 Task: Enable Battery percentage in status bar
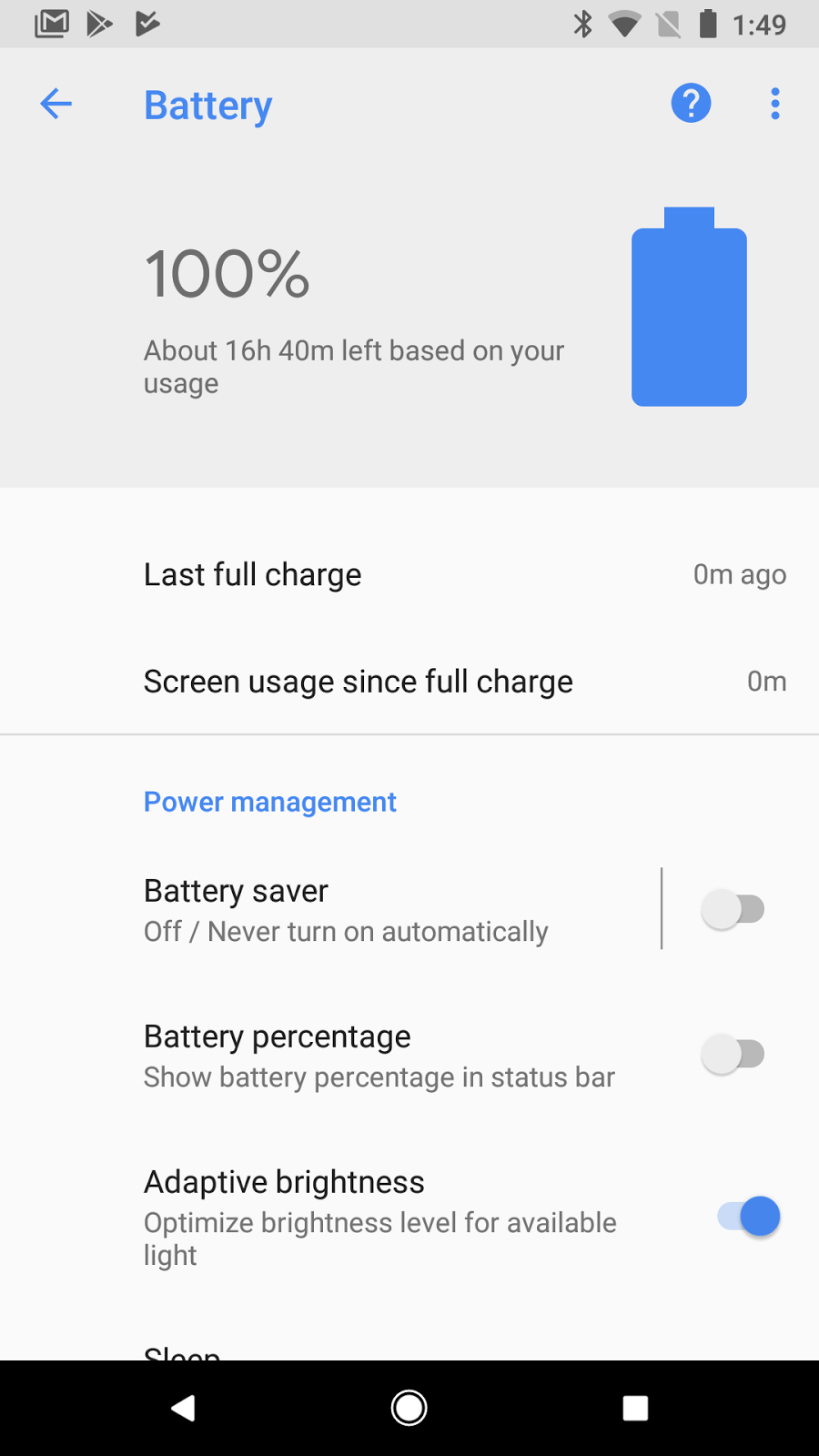pos(733,1055)
